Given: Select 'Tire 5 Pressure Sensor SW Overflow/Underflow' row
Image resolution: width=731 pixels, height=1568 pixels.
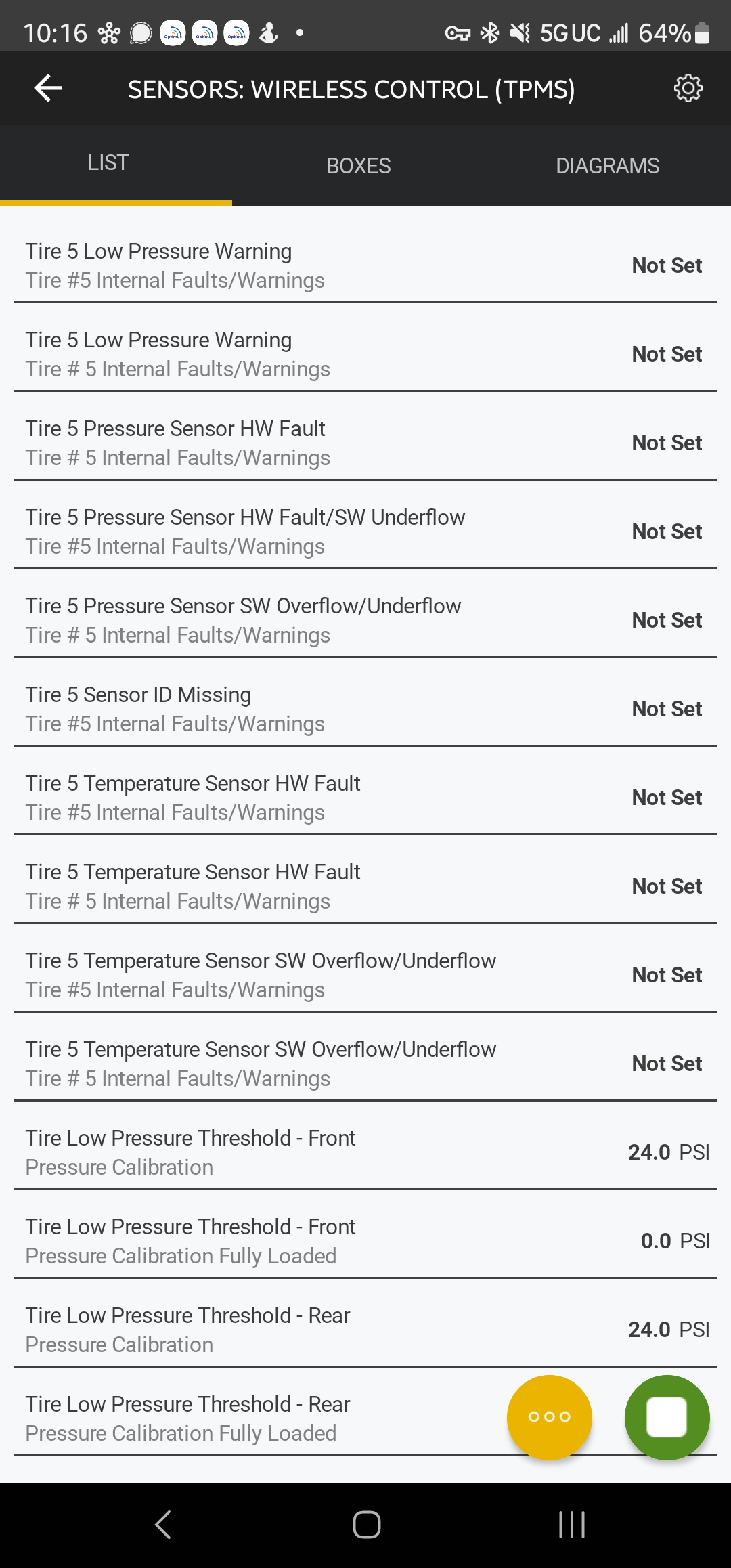Looking at the screenshot, I should tap(271, 619).
